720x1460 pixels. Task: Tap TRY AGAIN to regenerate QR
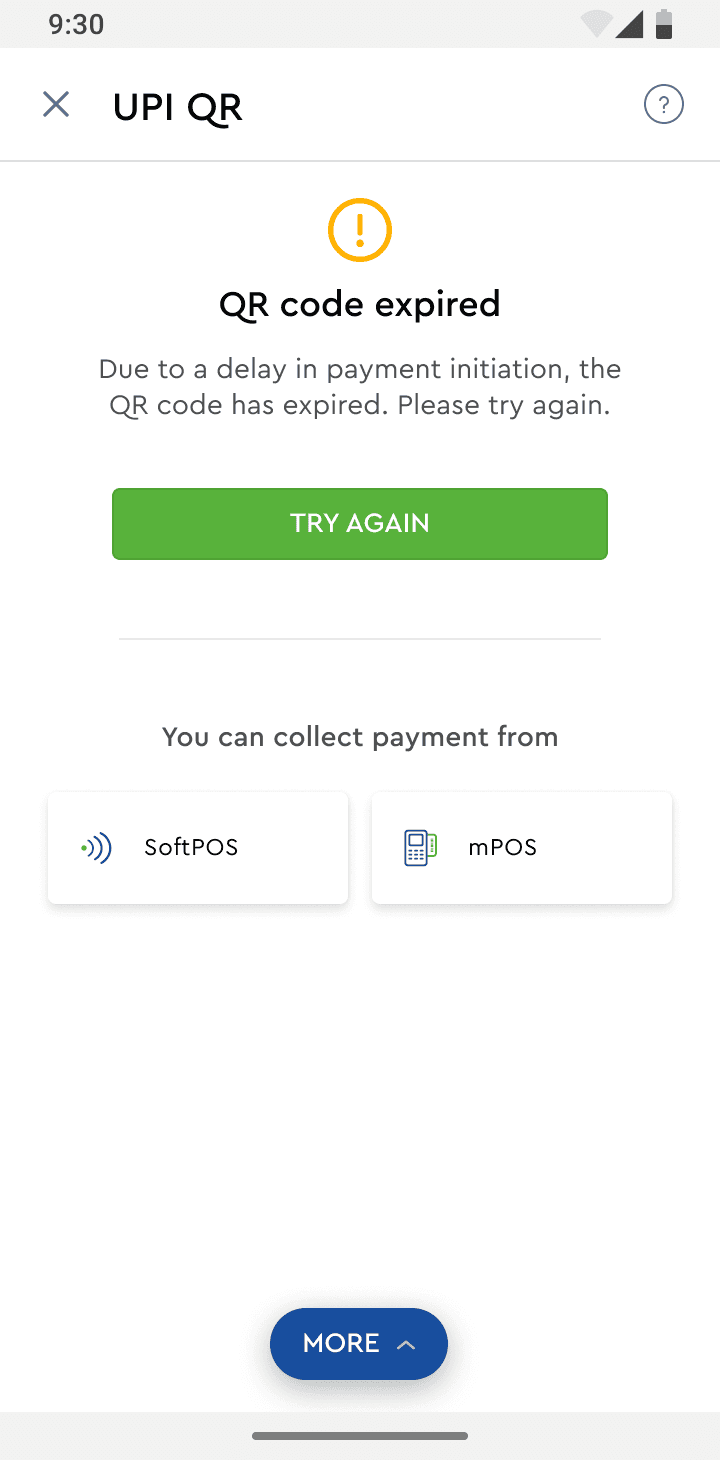click(x=360, y=523)
